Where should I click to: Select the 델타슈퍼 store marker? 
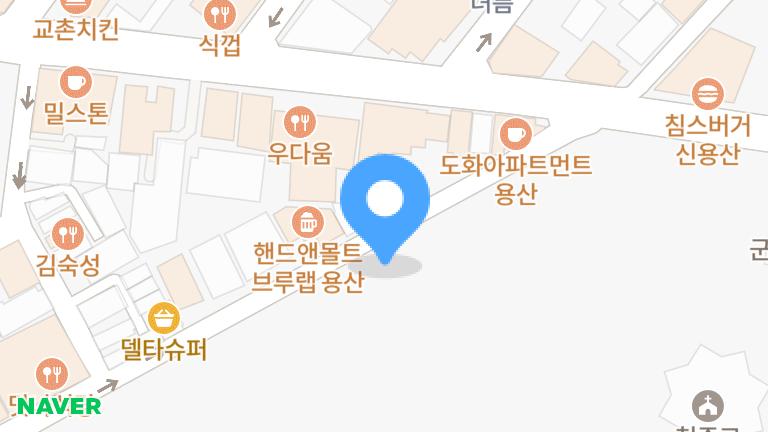coord(163,319)
